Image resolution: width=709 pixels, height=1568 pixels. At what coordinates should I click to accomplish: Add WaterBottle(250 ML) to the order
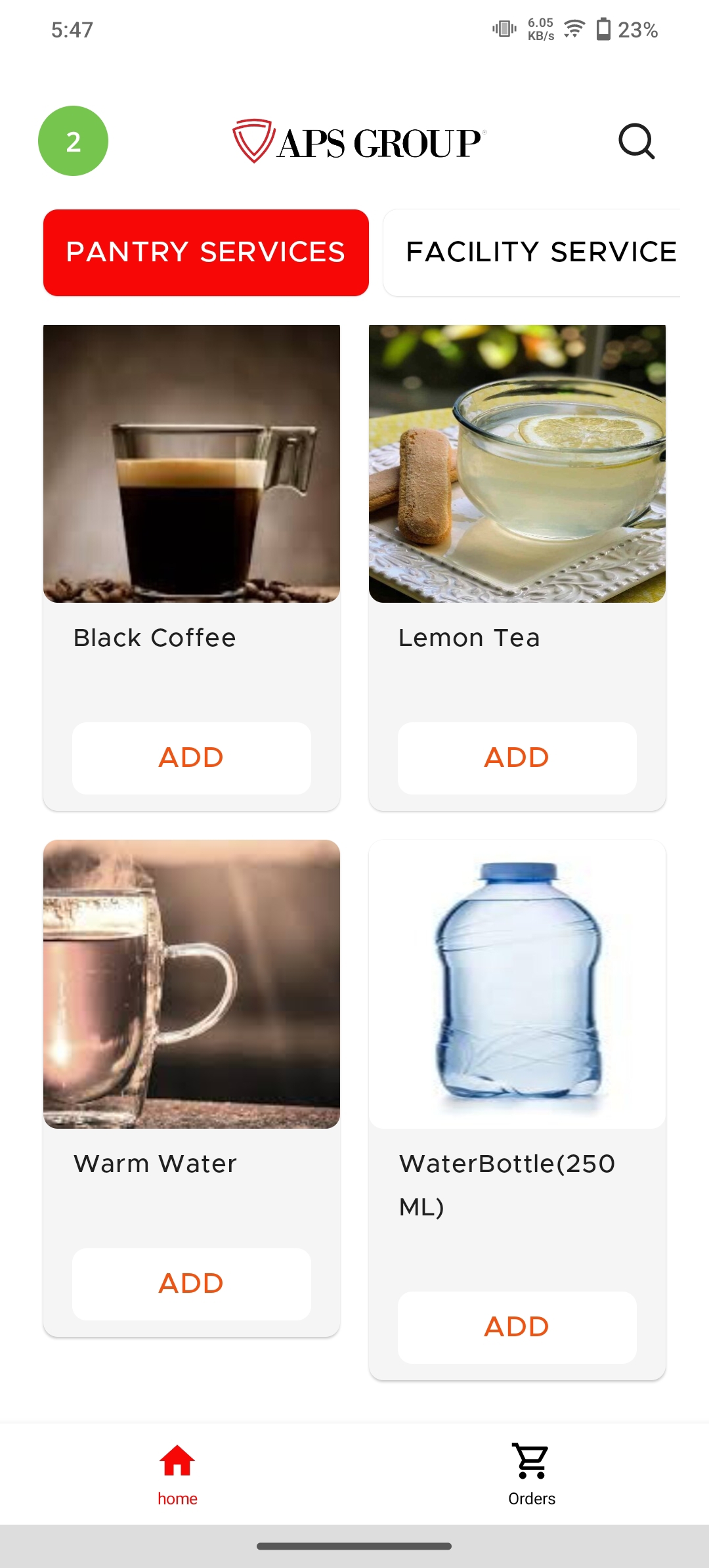pos(517,1327)
